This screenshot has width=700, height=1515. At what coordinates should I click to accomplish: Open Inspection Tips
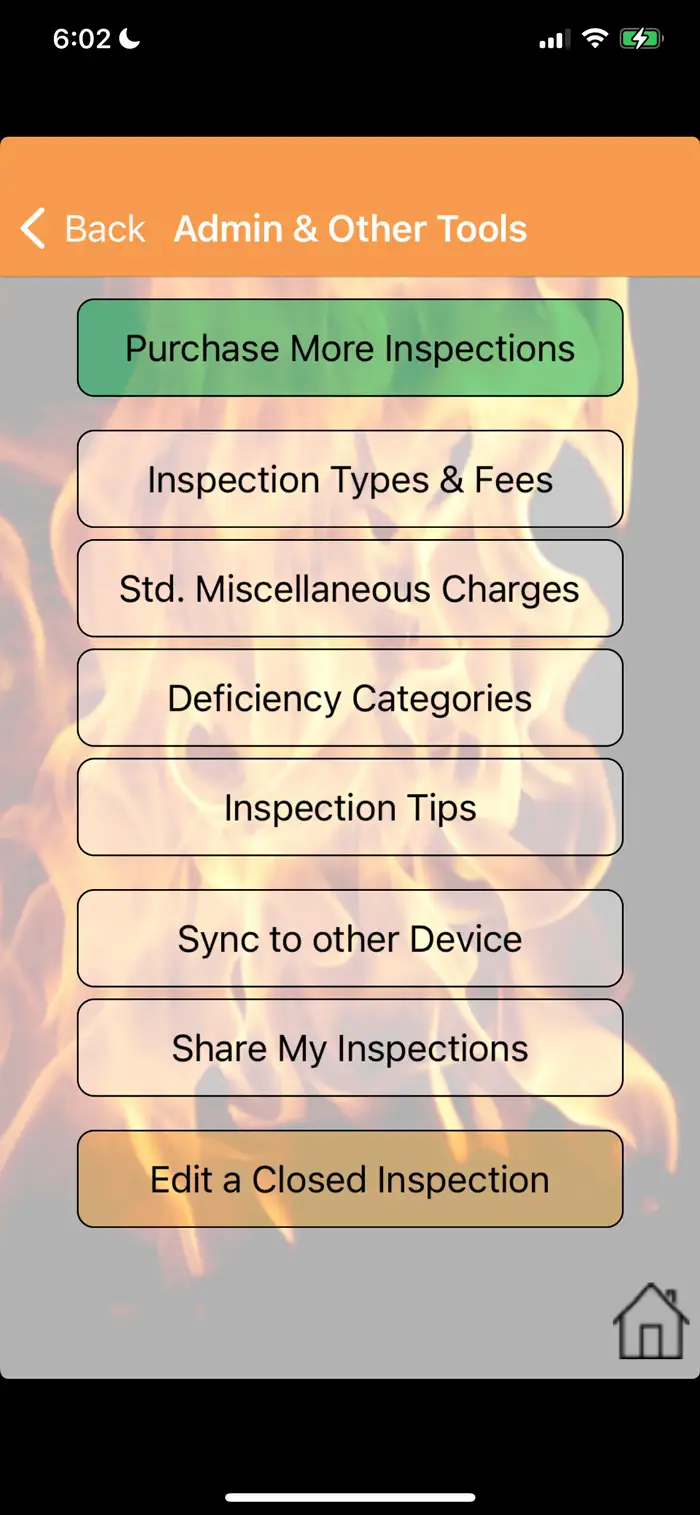[x=350, y=807]
